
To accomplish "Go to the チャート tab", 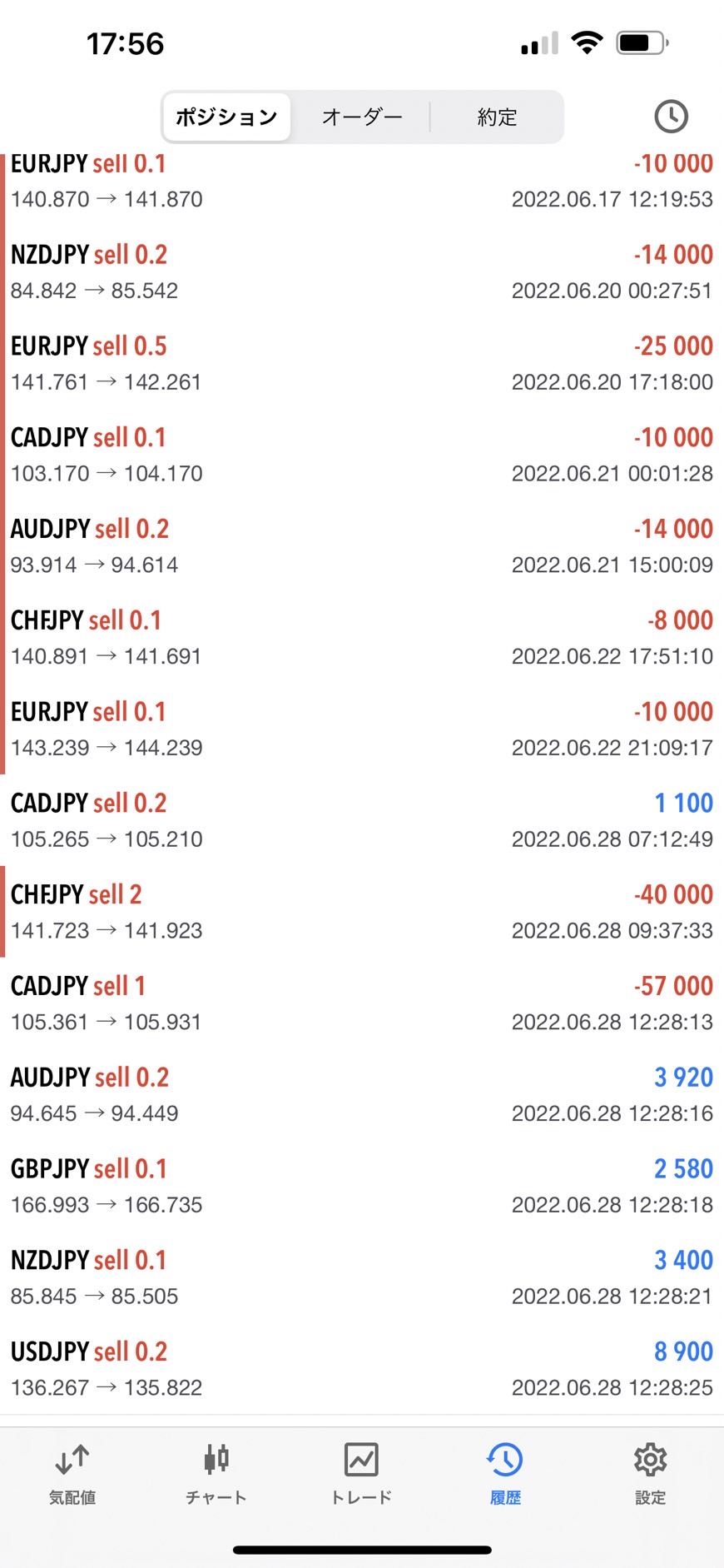I will point(216,1474).
